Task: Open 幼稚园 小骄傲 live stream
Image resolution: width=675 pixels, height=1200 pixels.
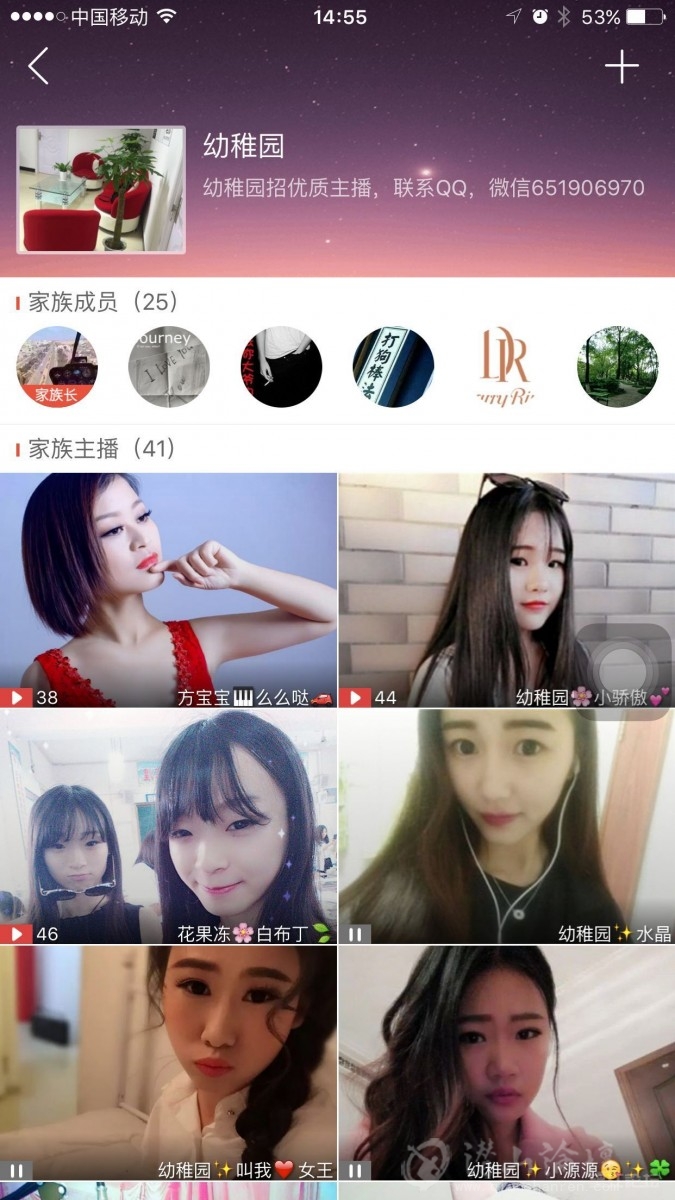Action: pos(480,590)
